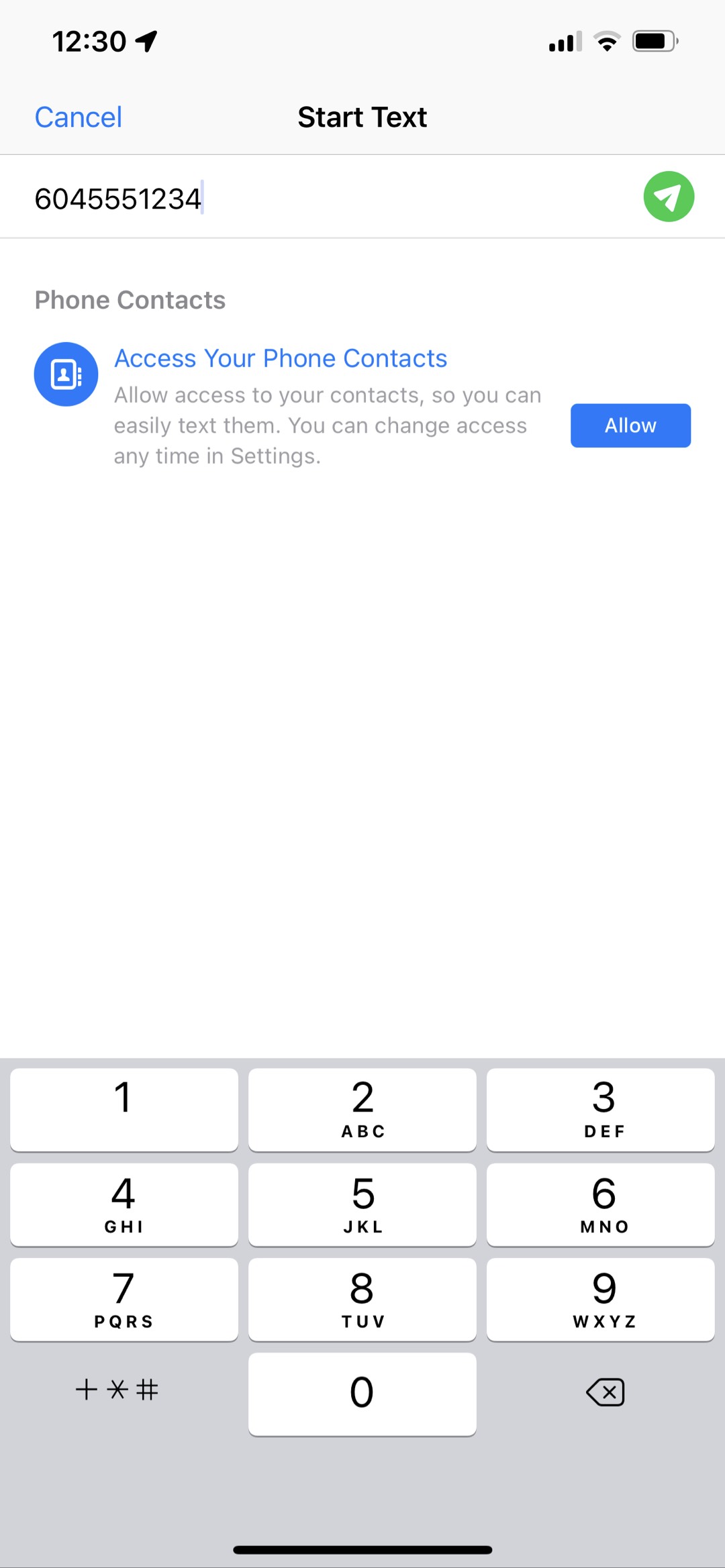The height and width of the screenshot is (1568, 725).
Task: Tap the 3 DEF key
Action: coord(602,1109)
